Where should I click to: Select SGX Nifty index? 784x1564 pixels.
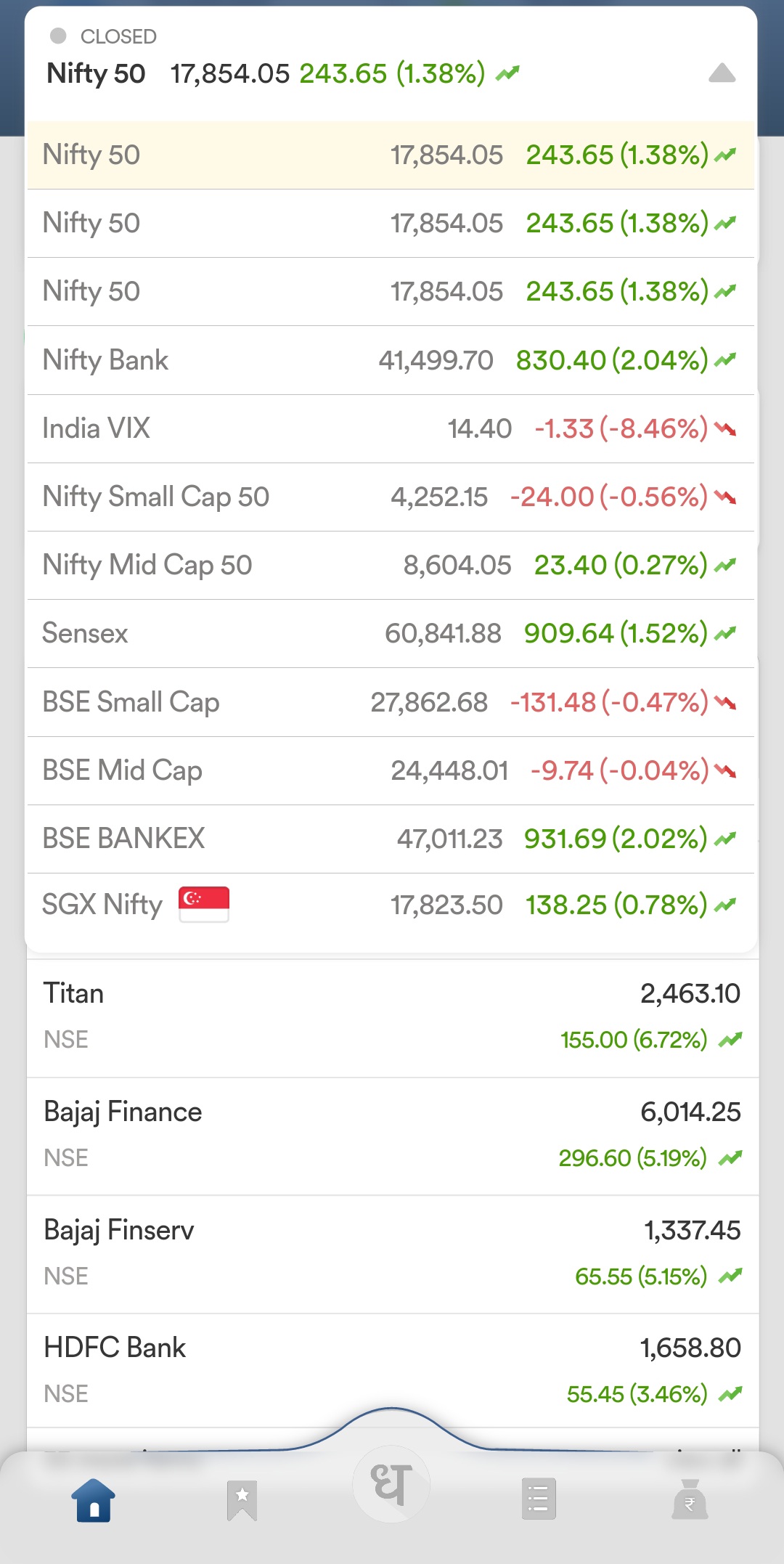pos(391,905)
